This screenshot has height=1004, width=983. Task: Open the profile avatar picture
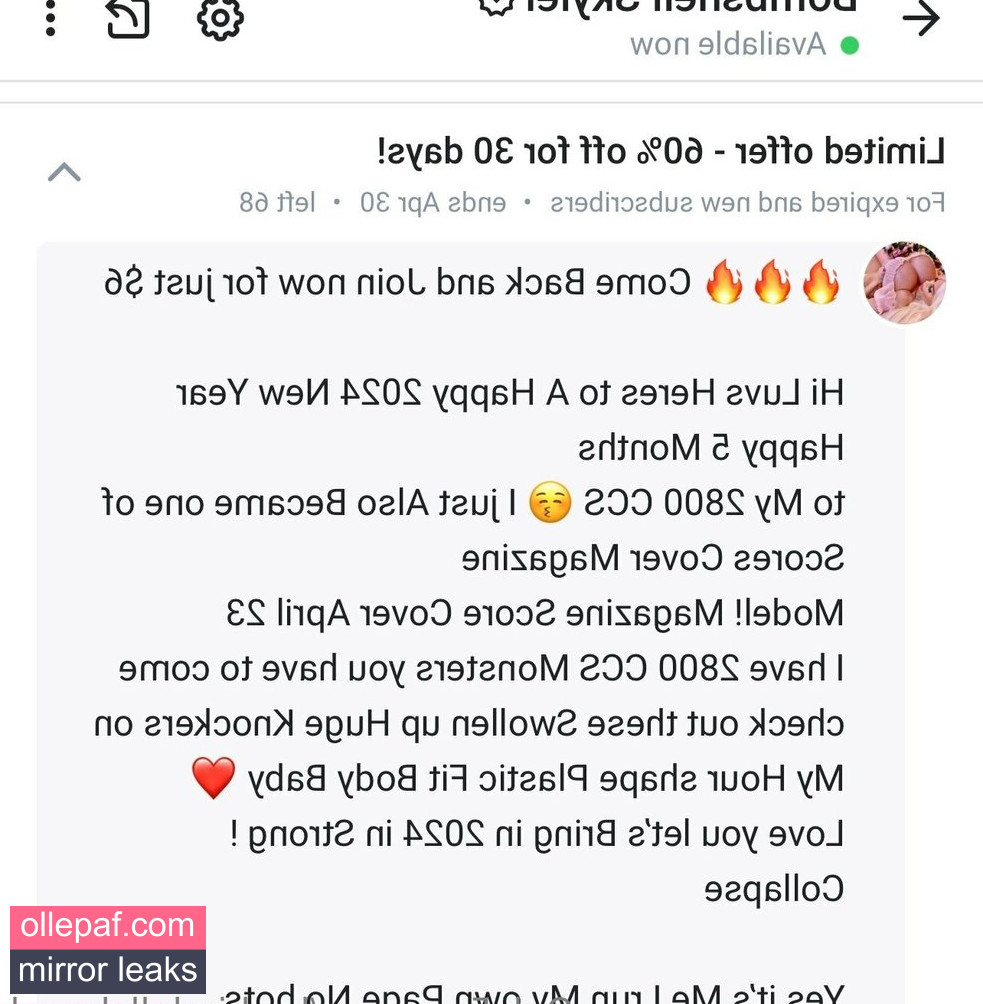904,283
